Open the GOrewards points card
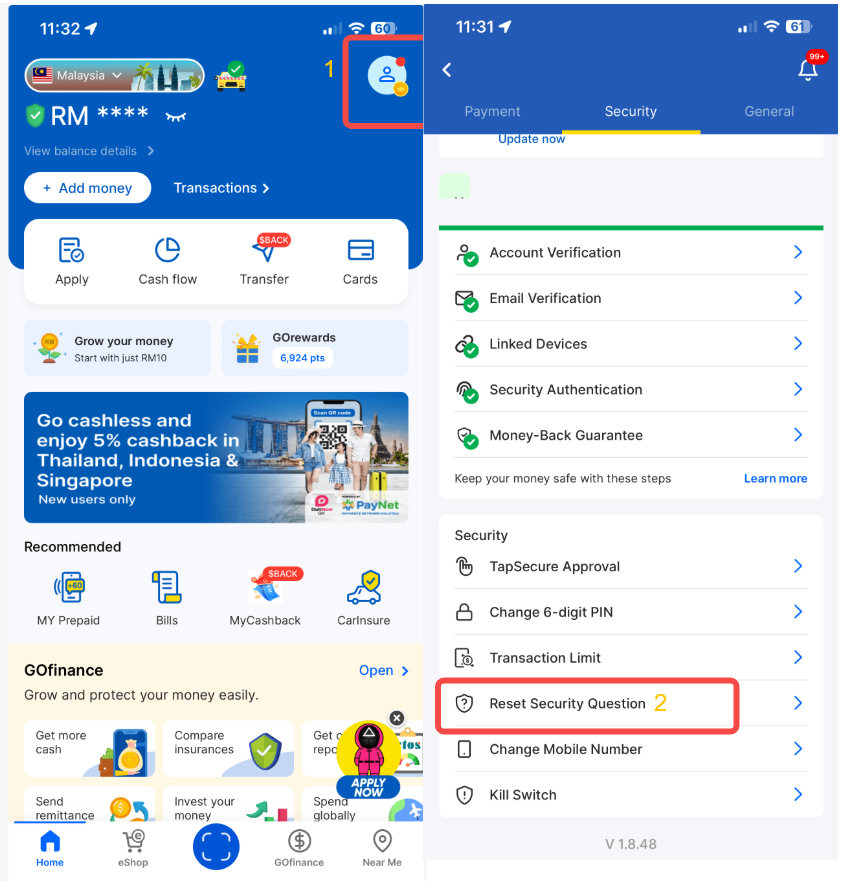The width and height of the screenshot is (847, 883). click(x=315, y=348)
